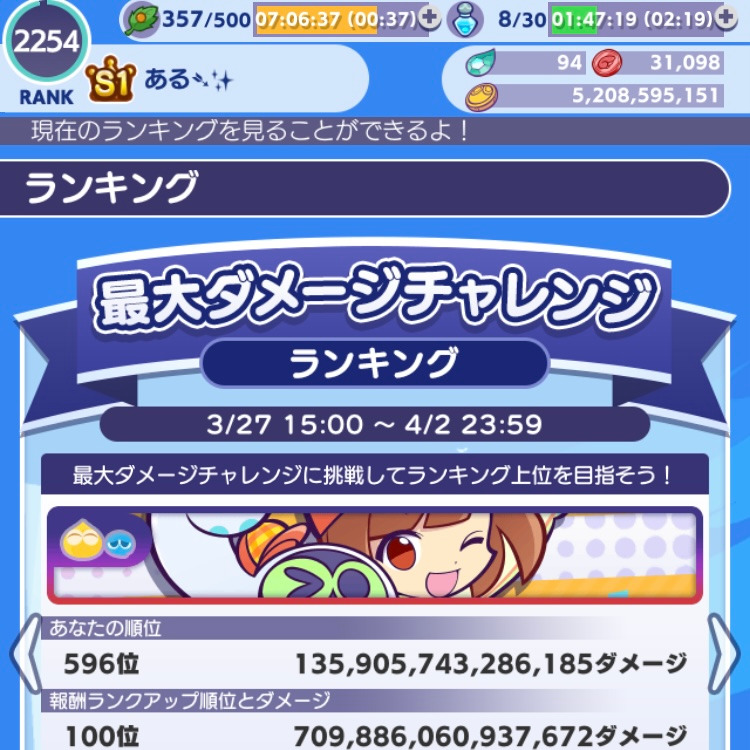Go to the previous ranking page arrow

[24, 652]
